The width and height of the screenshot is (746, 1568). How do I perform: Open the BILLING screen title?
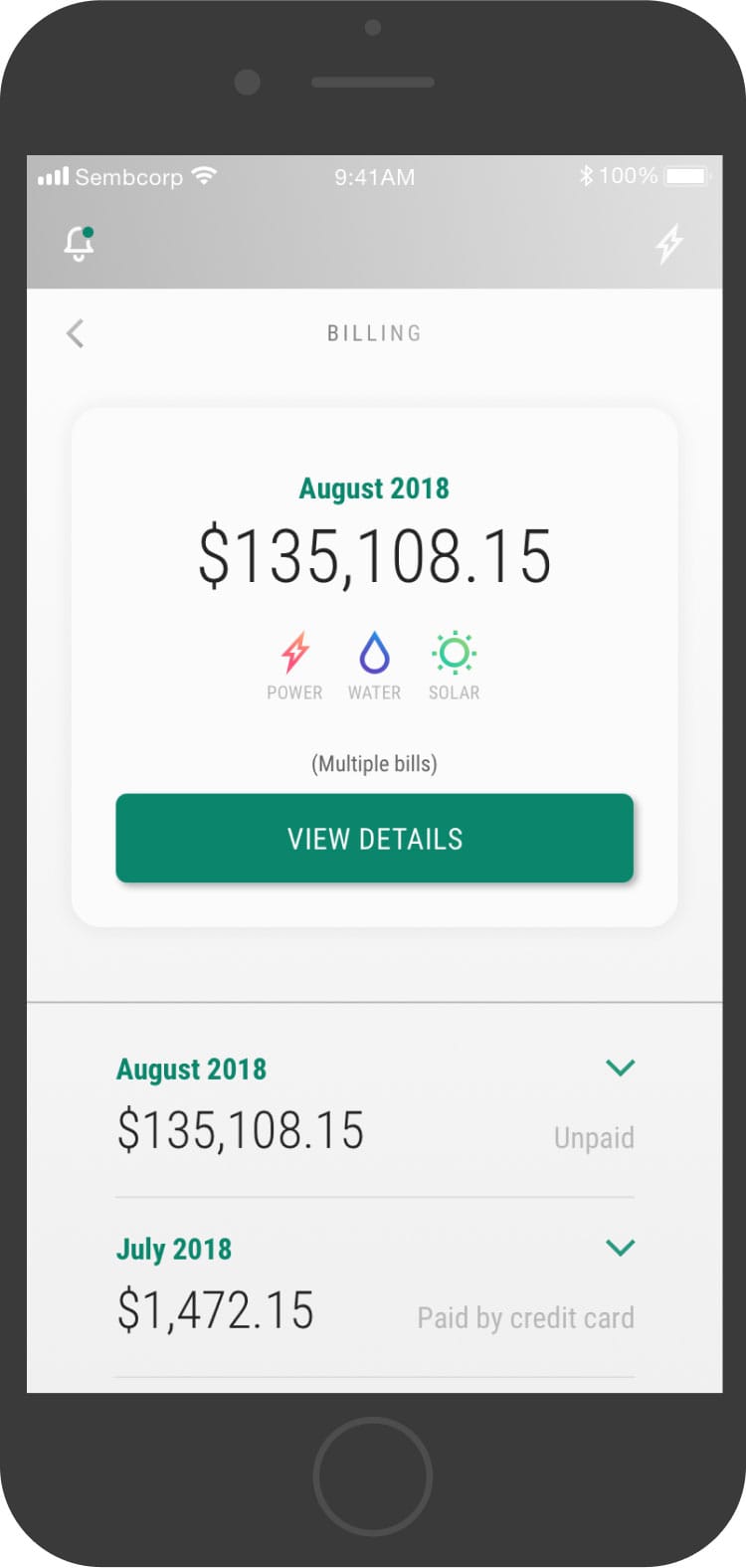point(373,333)
